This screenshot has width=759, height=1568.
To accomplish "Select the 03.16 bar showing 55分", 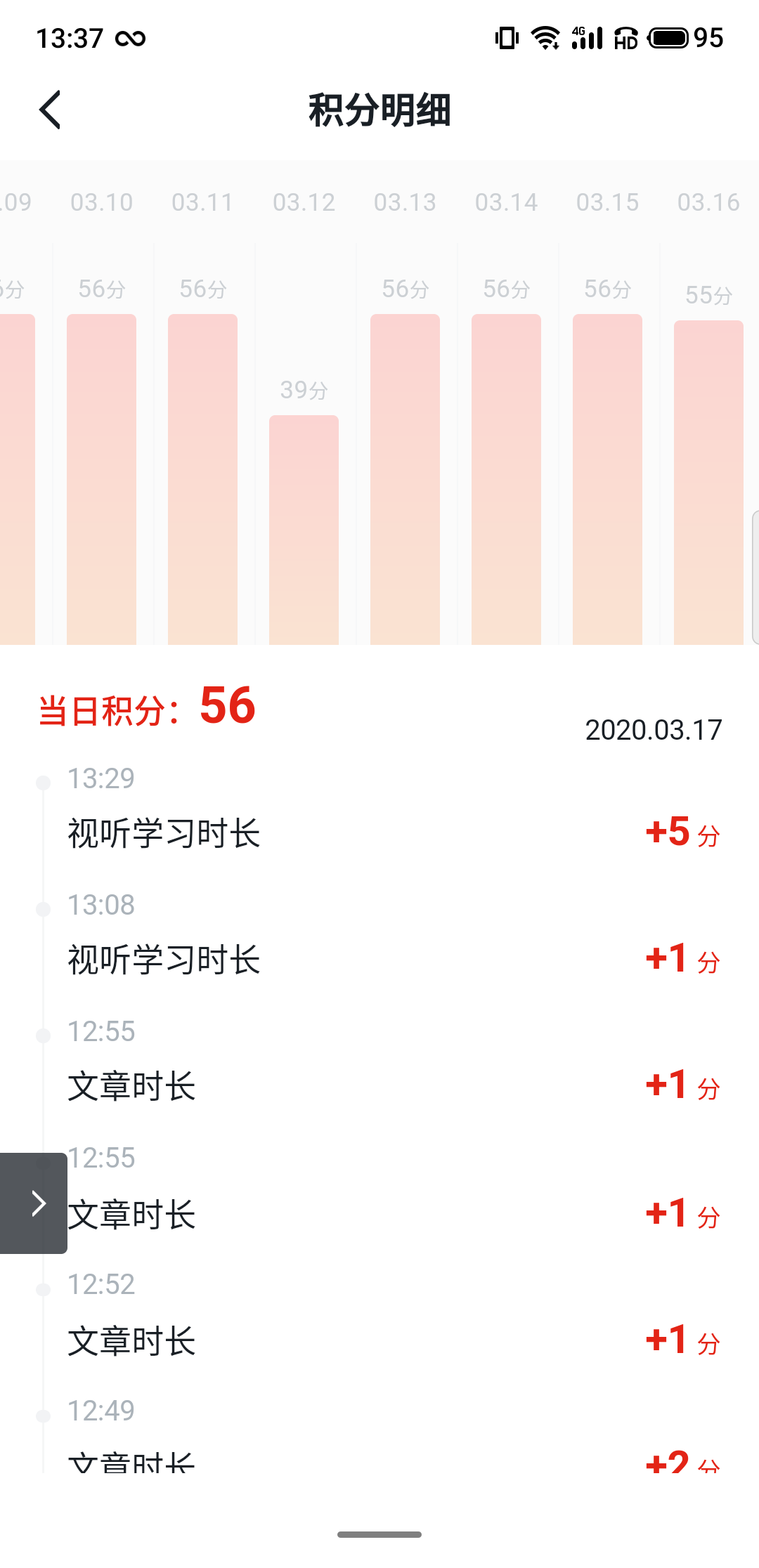I will click(708, 483).
